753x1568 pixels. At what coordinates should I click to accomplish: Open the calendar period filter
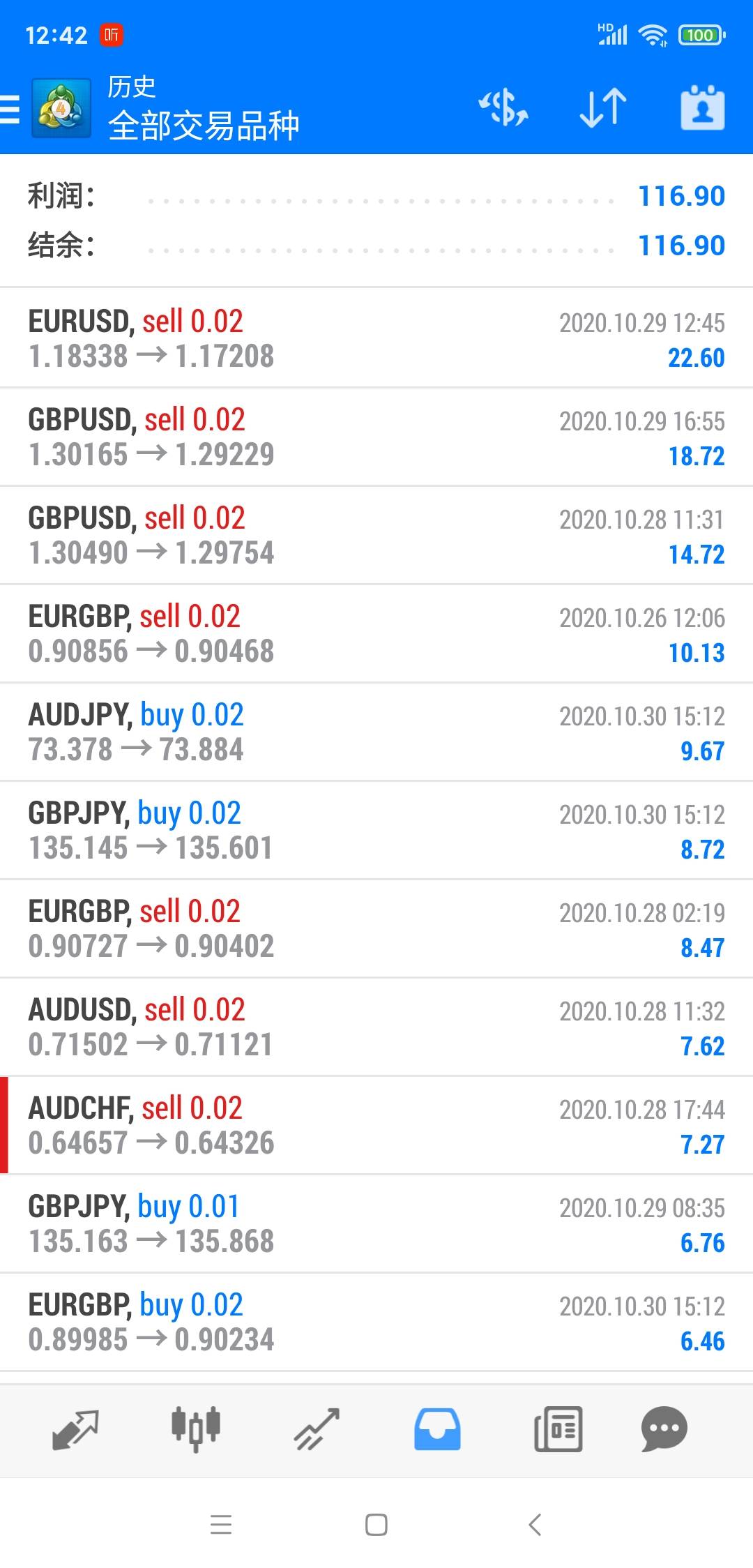pos(702,108)
